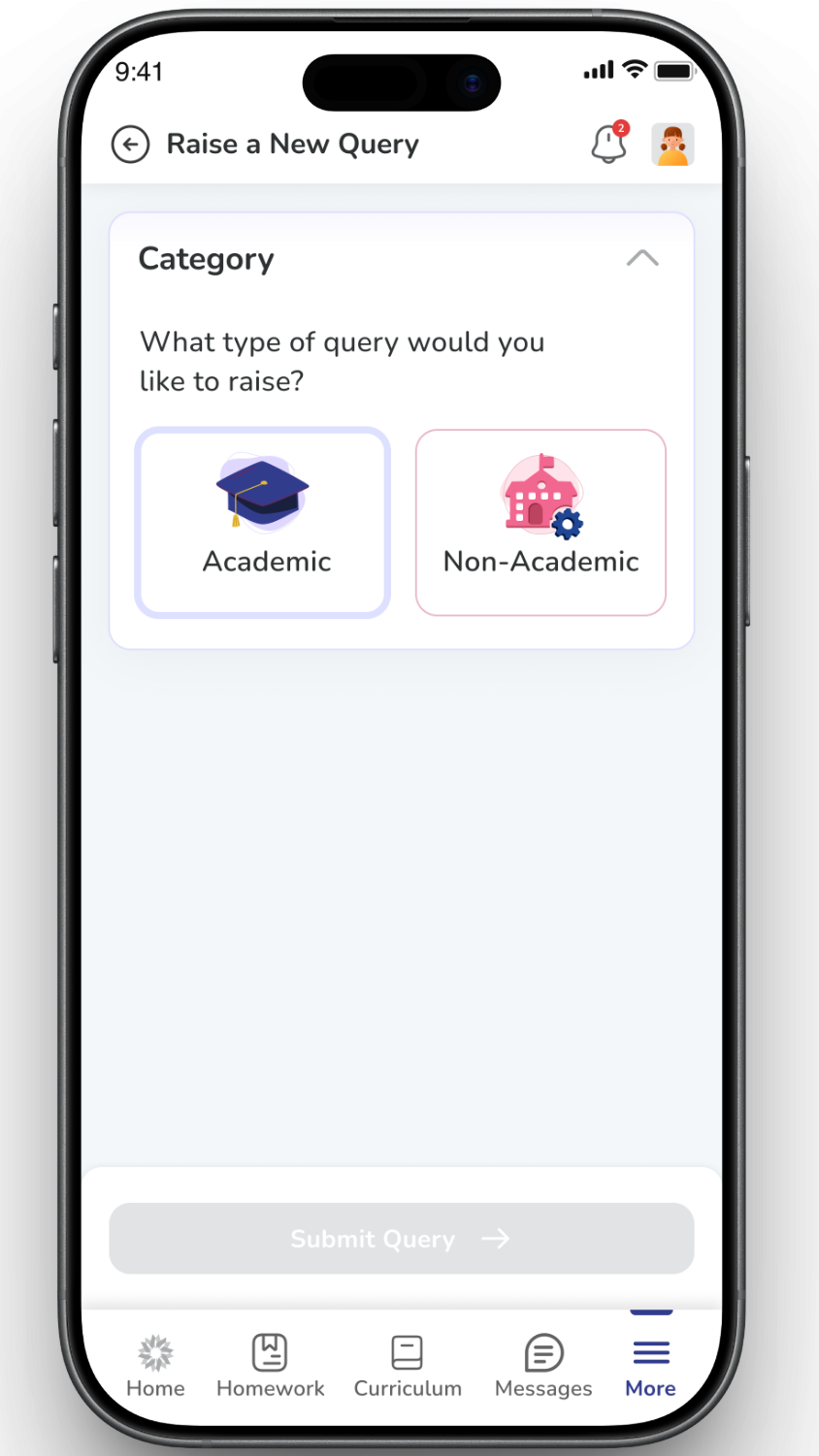The height and width of the screenshot is (1456, 819).
Task: Open the Homework tab
Action: click(x=270, y=1366)
